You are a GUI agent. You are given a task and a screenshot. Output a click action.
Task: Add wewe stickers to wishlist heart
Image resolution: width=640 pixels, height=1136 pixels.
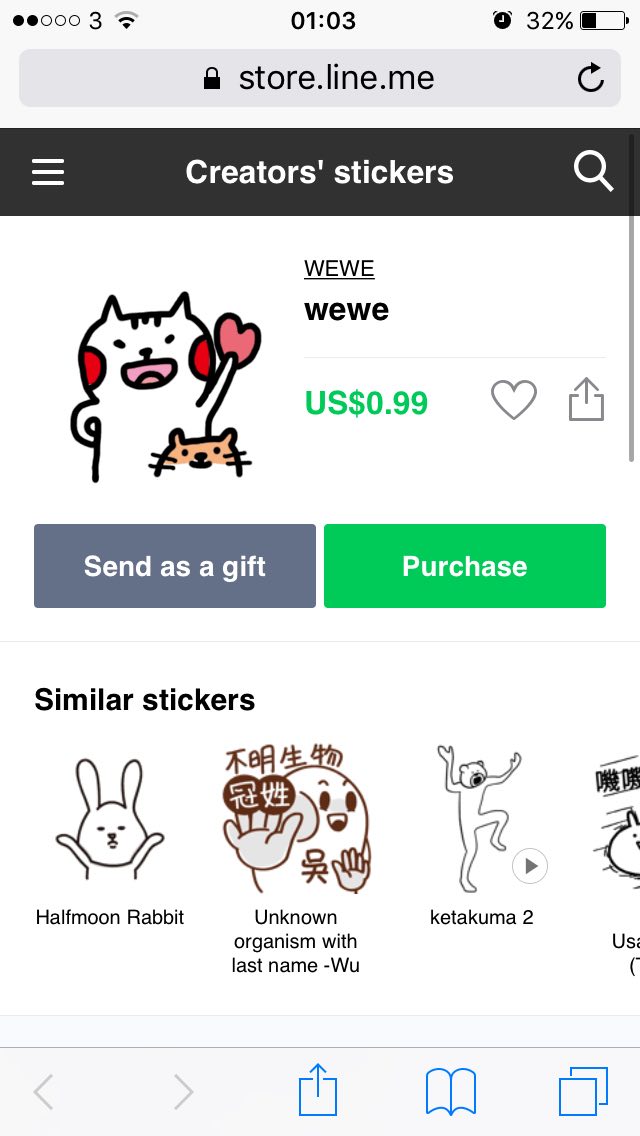(514, 401)
